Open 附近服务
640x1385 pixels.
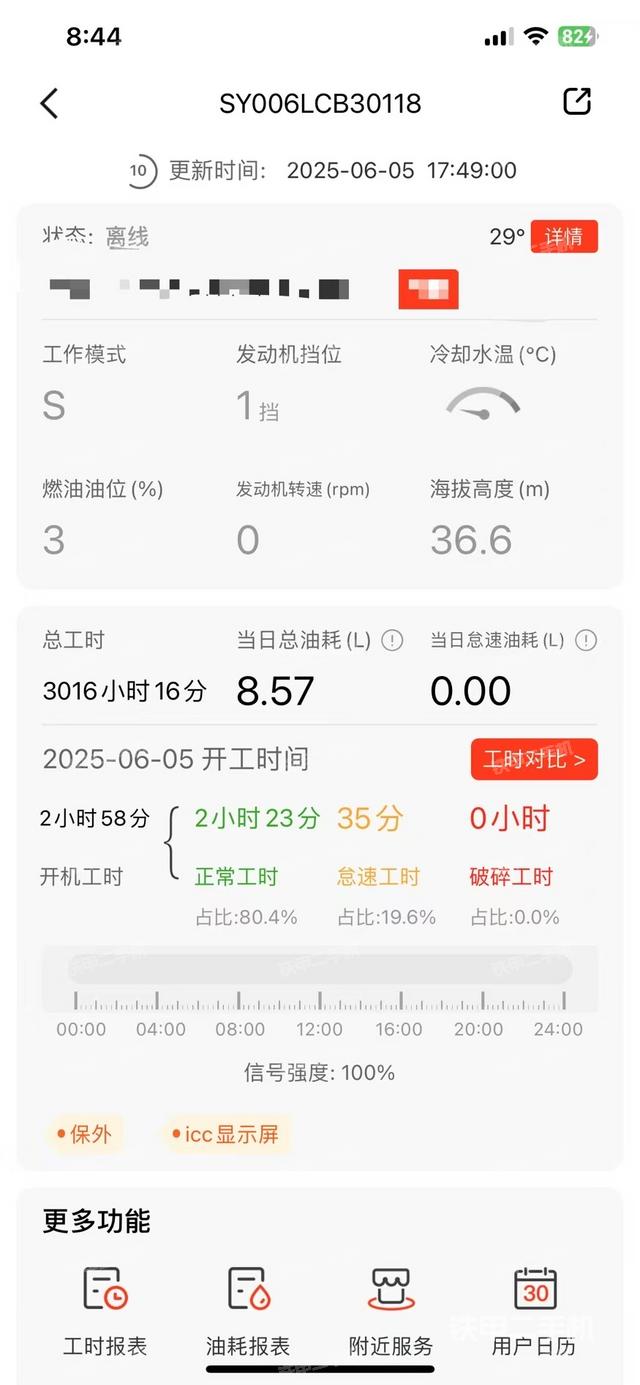tap(391, 1308)
